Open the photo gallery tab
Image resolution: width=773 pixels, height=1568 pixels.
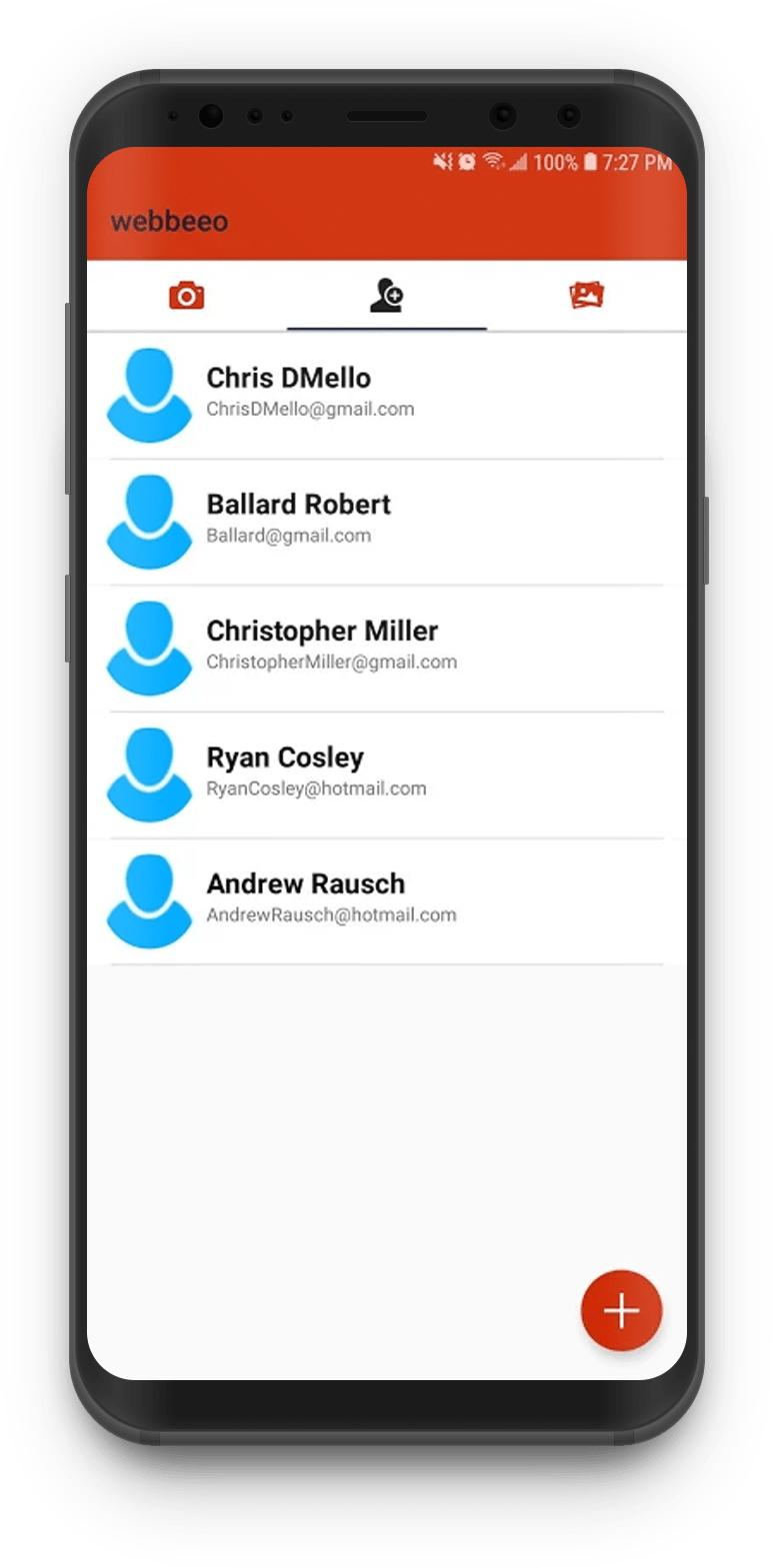(586, 296)
